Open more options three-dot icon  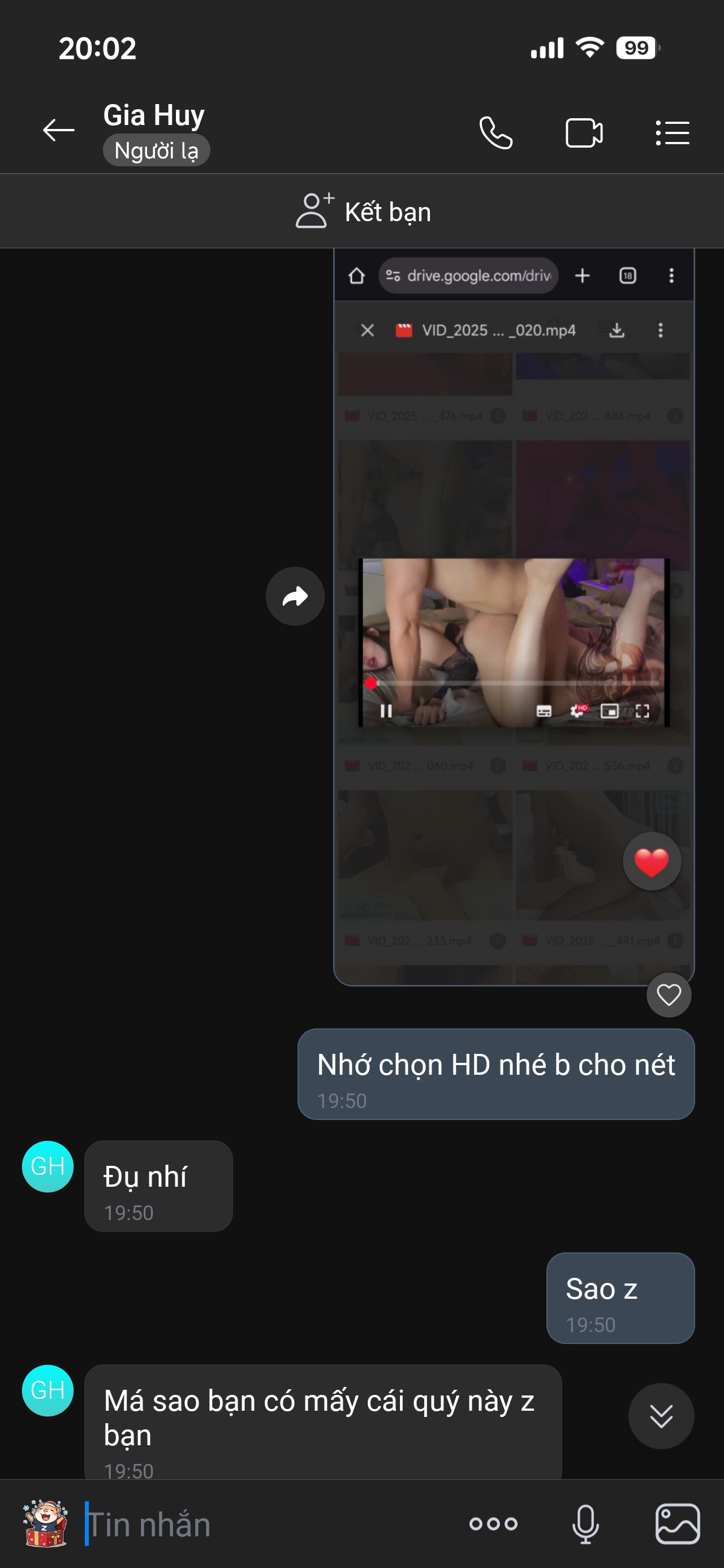click(x=493, y=1523)
